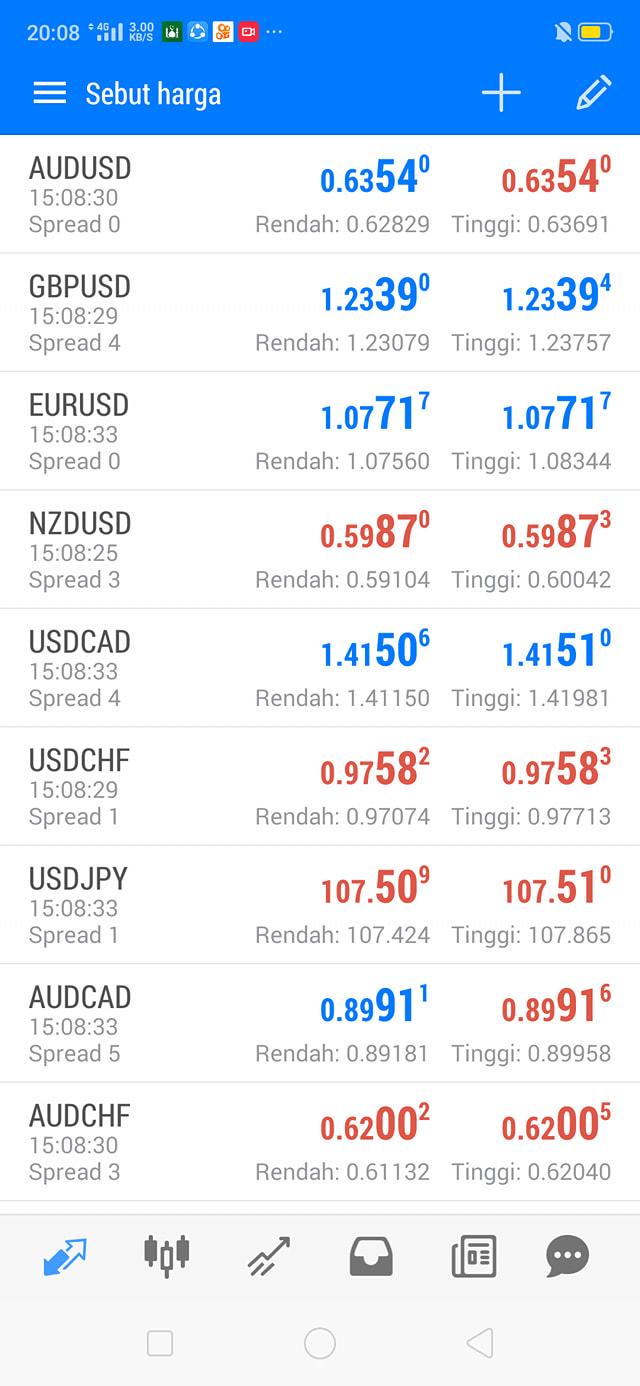This screenshot has height=1386, width=640.
Task: Go to the system home screen
Action: (320, 1343)
